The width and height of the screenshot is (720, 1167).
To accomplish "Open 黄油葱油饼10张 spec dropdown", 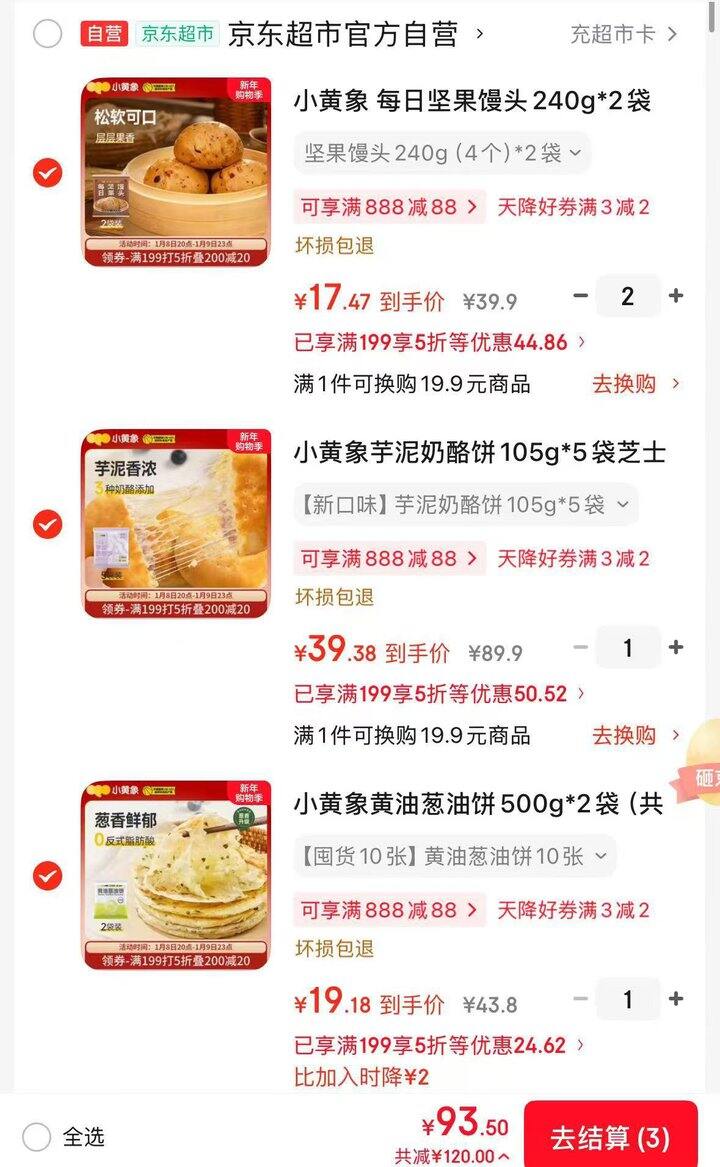I will (454, 856).
